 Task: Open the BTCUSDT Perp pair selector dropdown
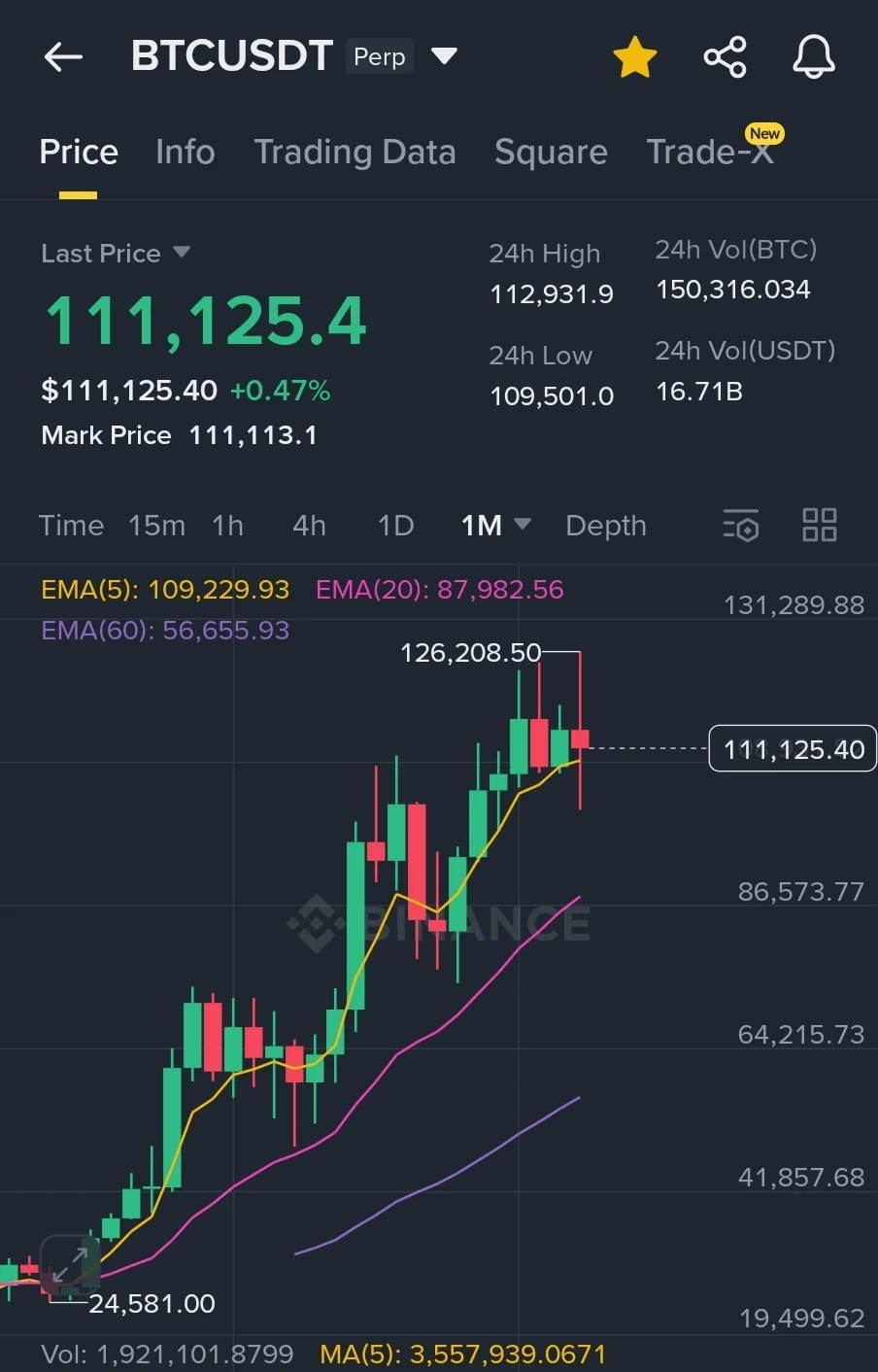tap(444, 56)
